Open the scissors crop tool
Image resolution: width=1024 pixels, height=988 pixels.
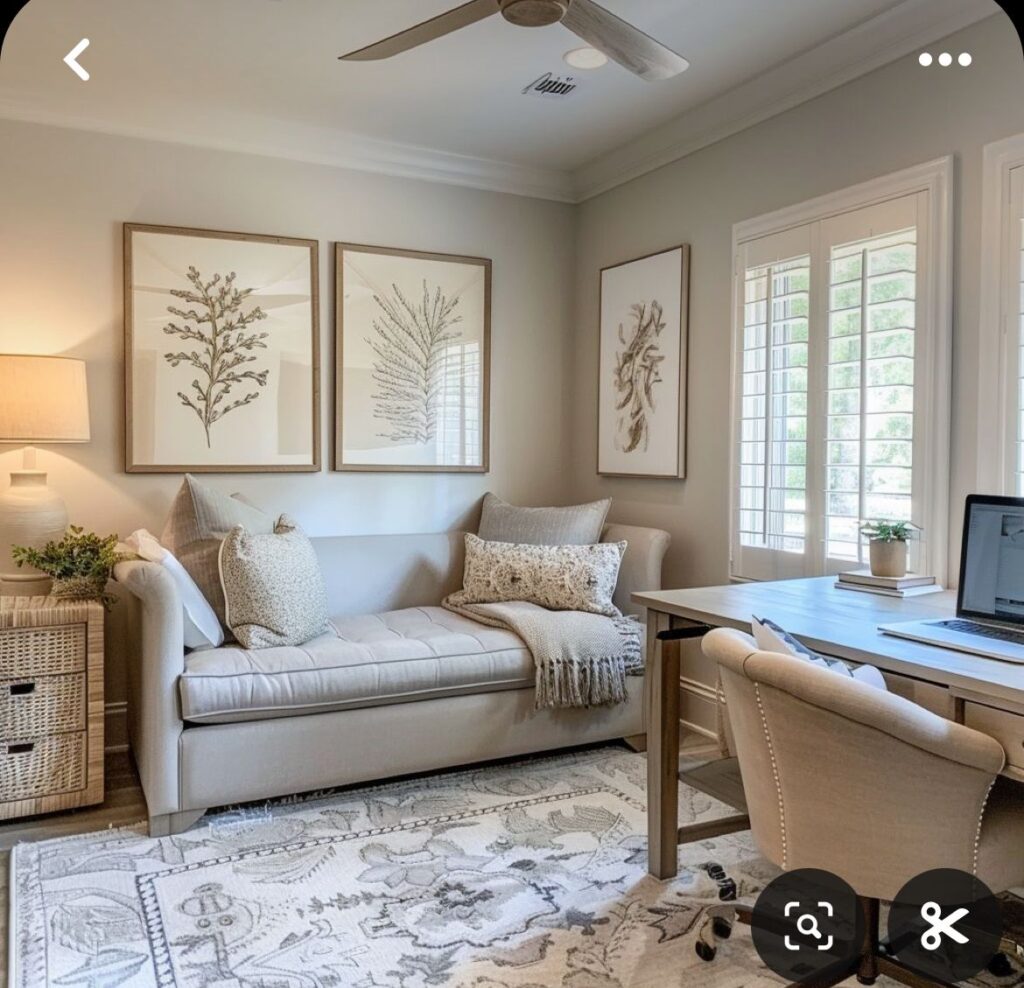click(944, 925)
